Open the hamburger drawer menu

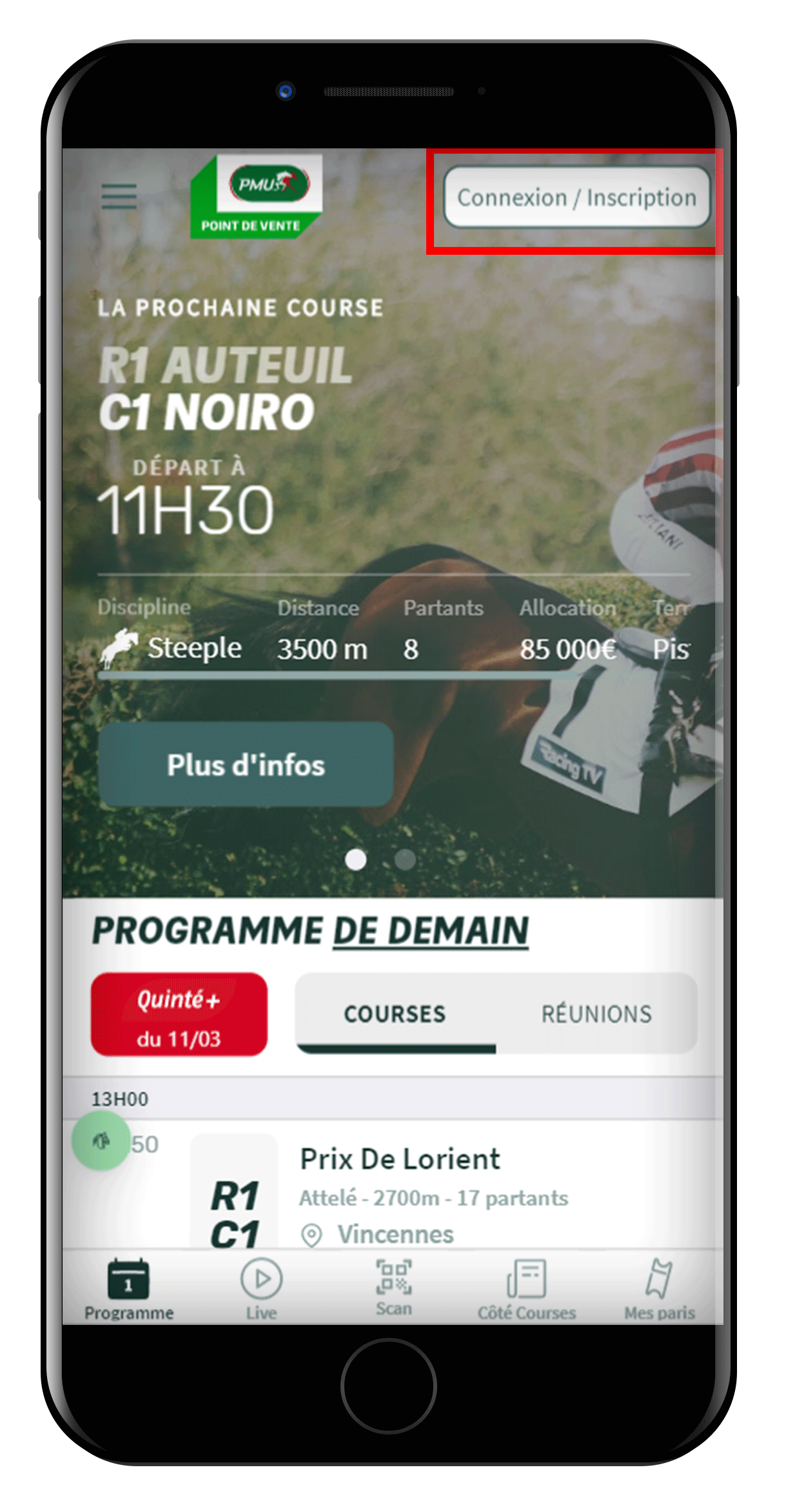(x=119, y=196)
